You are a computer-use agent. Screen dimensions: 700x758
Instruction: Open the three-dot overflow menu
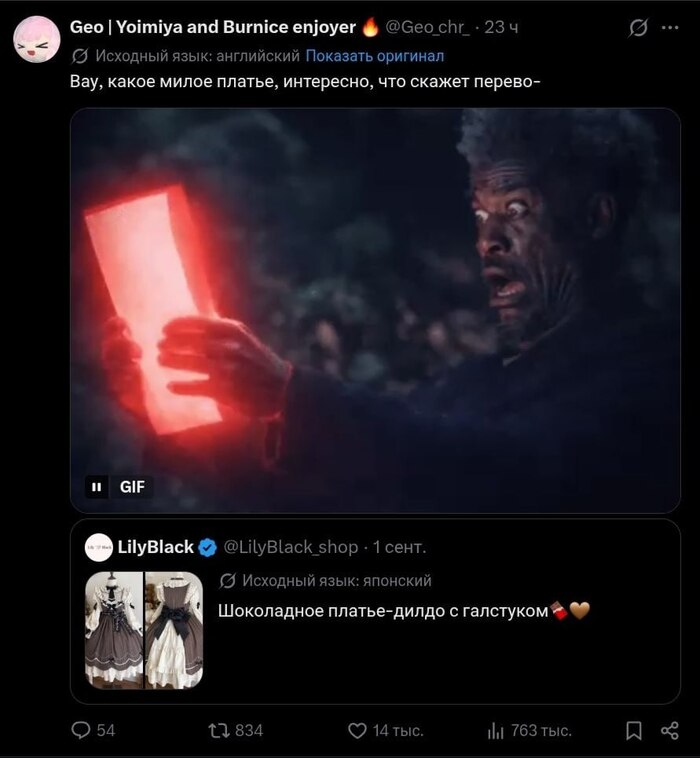click(x=670, y=28)
